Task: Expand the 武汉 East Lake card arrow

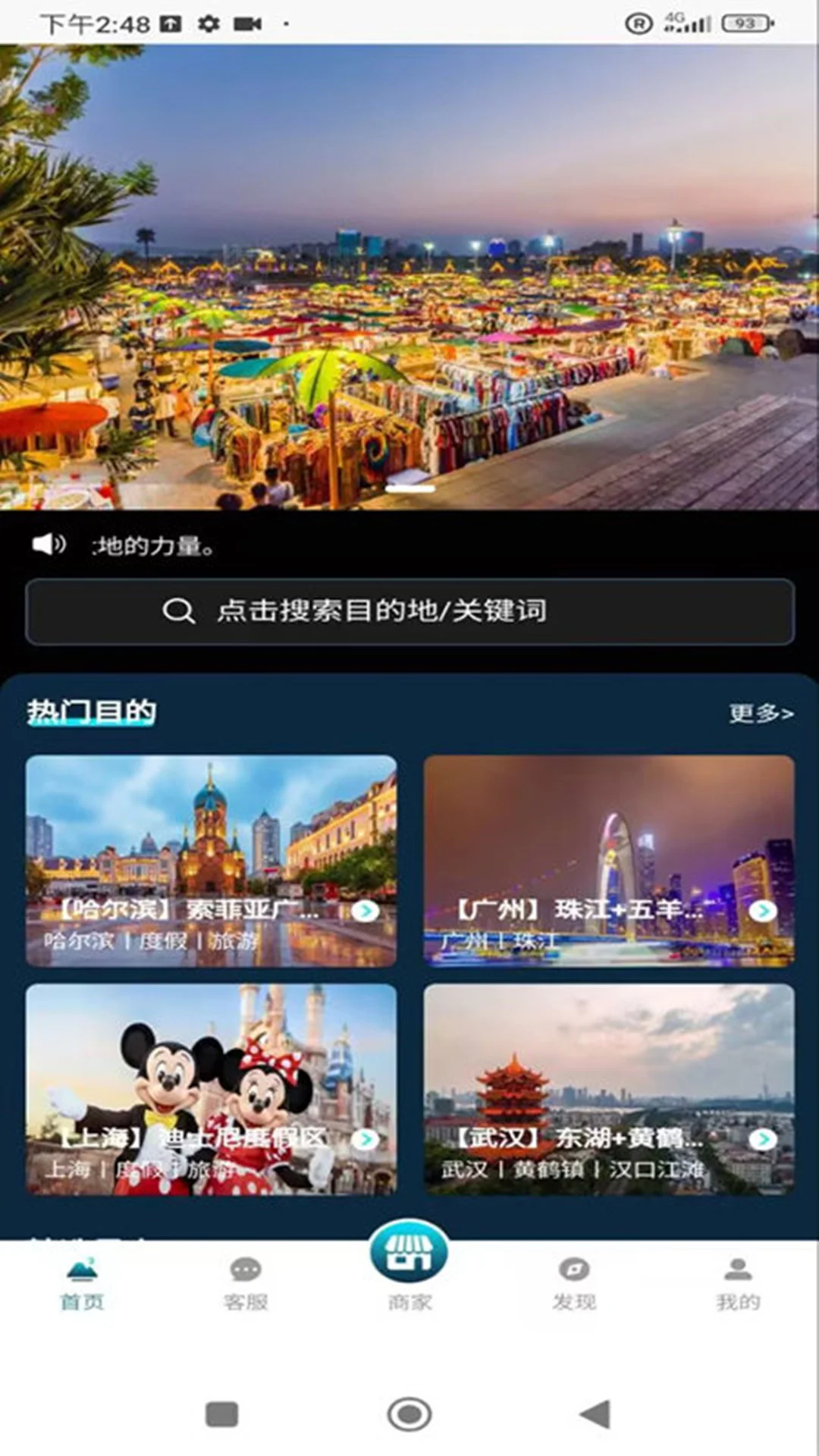Action: click(763, 1139)
